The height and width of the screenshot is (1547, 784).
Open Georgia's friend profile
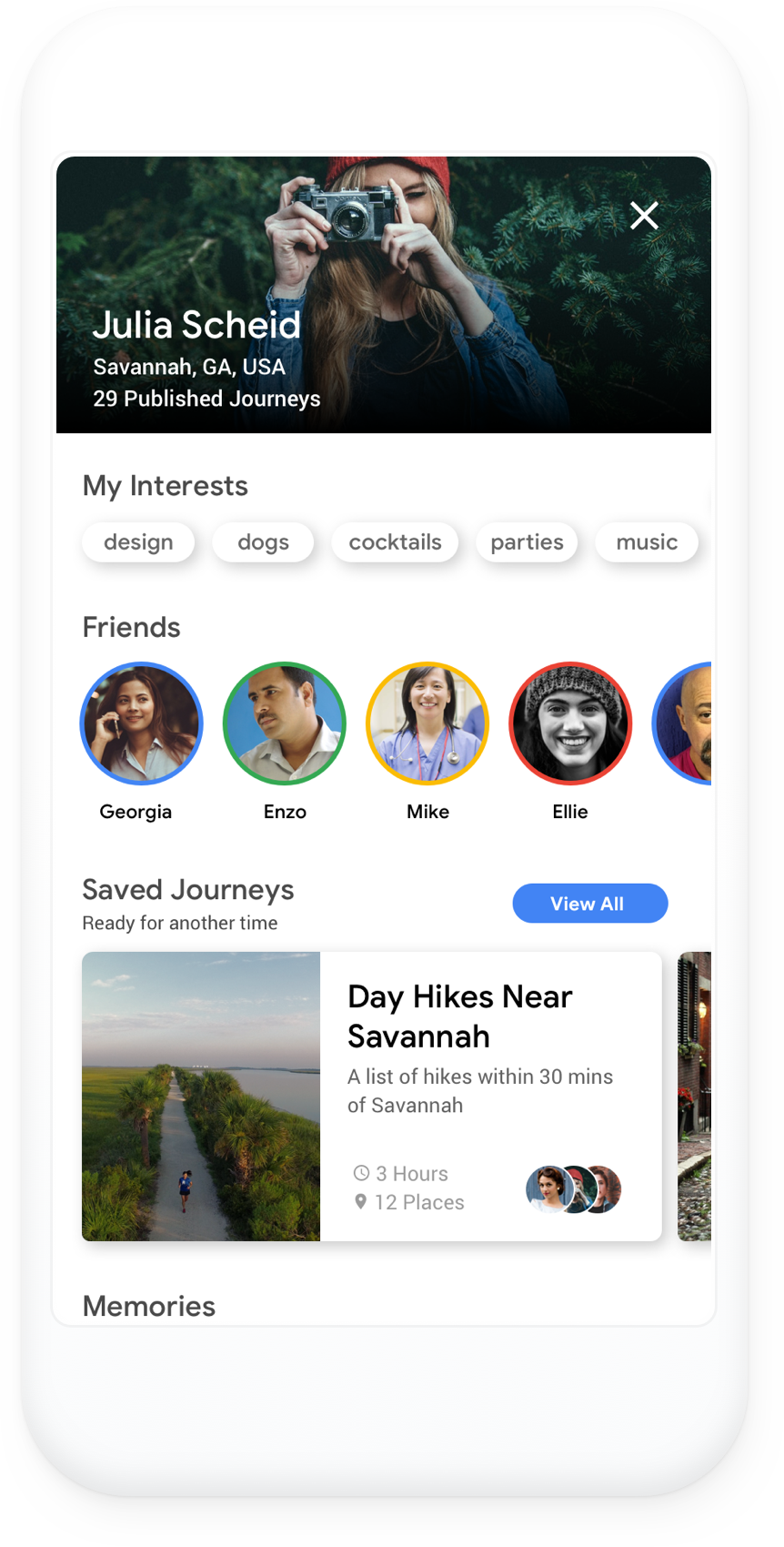141,723
